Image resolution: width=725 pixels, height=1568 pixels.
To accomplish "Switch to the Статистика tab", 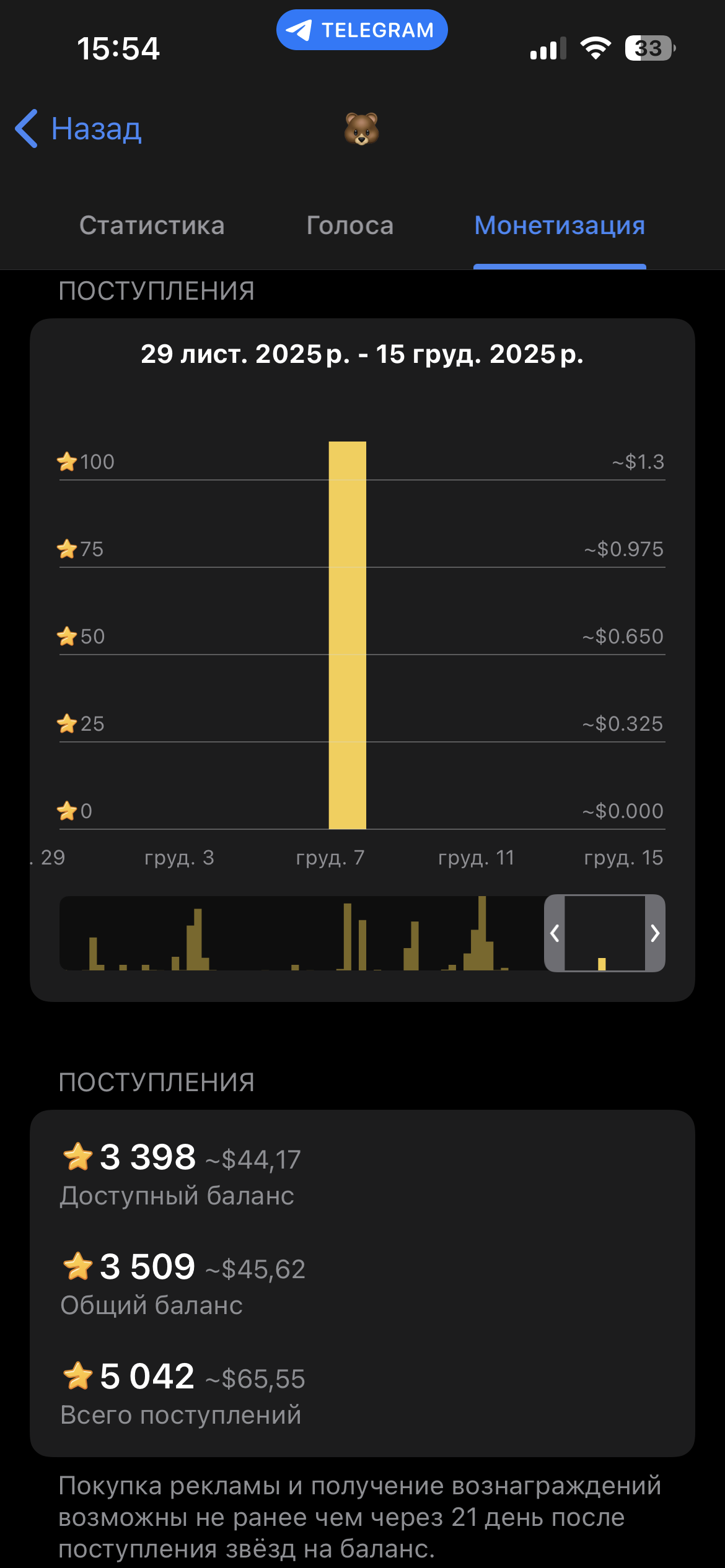I will click(x=152, y=226).
